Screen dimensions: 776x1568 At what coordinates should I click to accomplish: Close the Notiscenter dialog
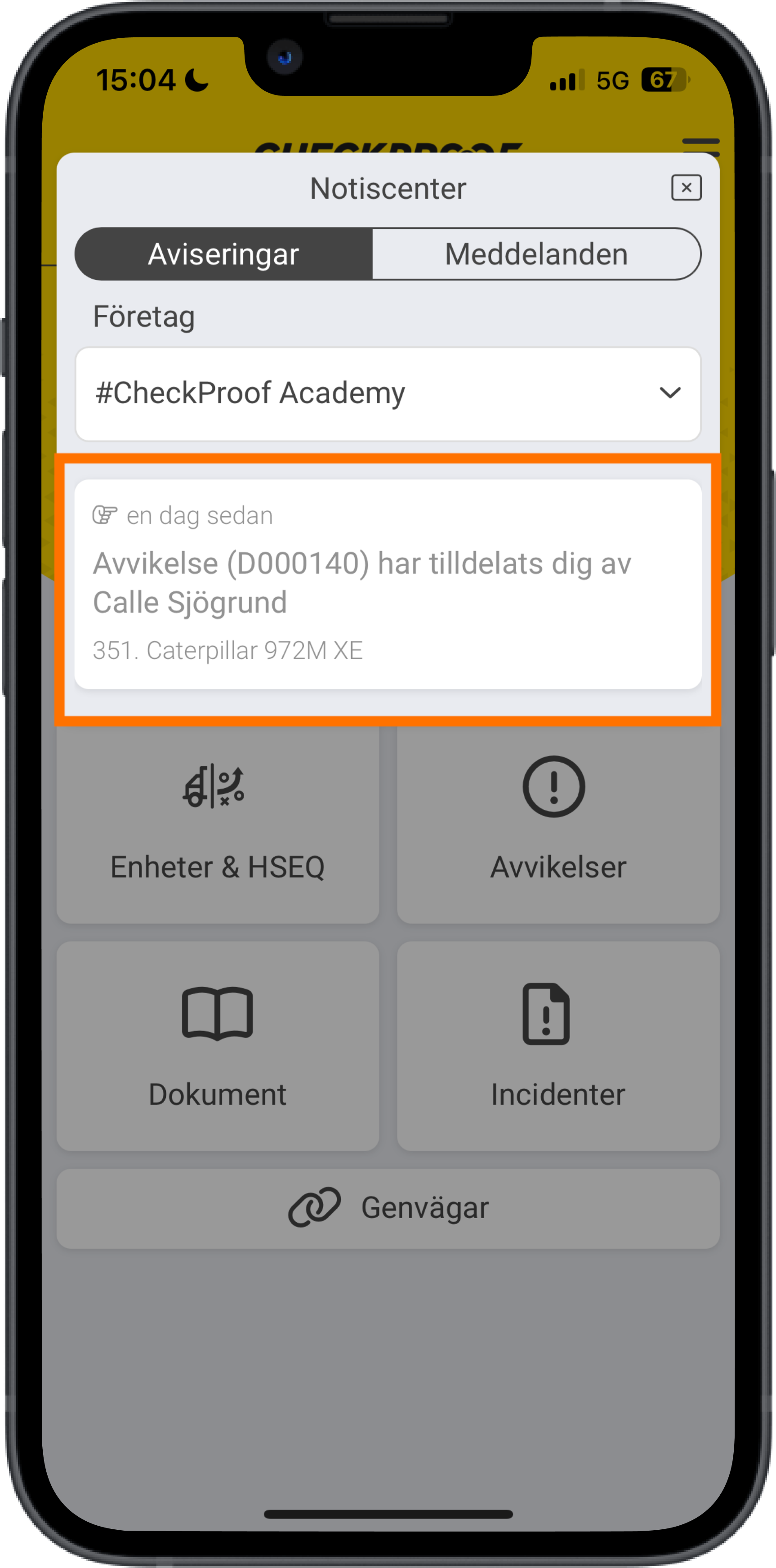point(686,188)
